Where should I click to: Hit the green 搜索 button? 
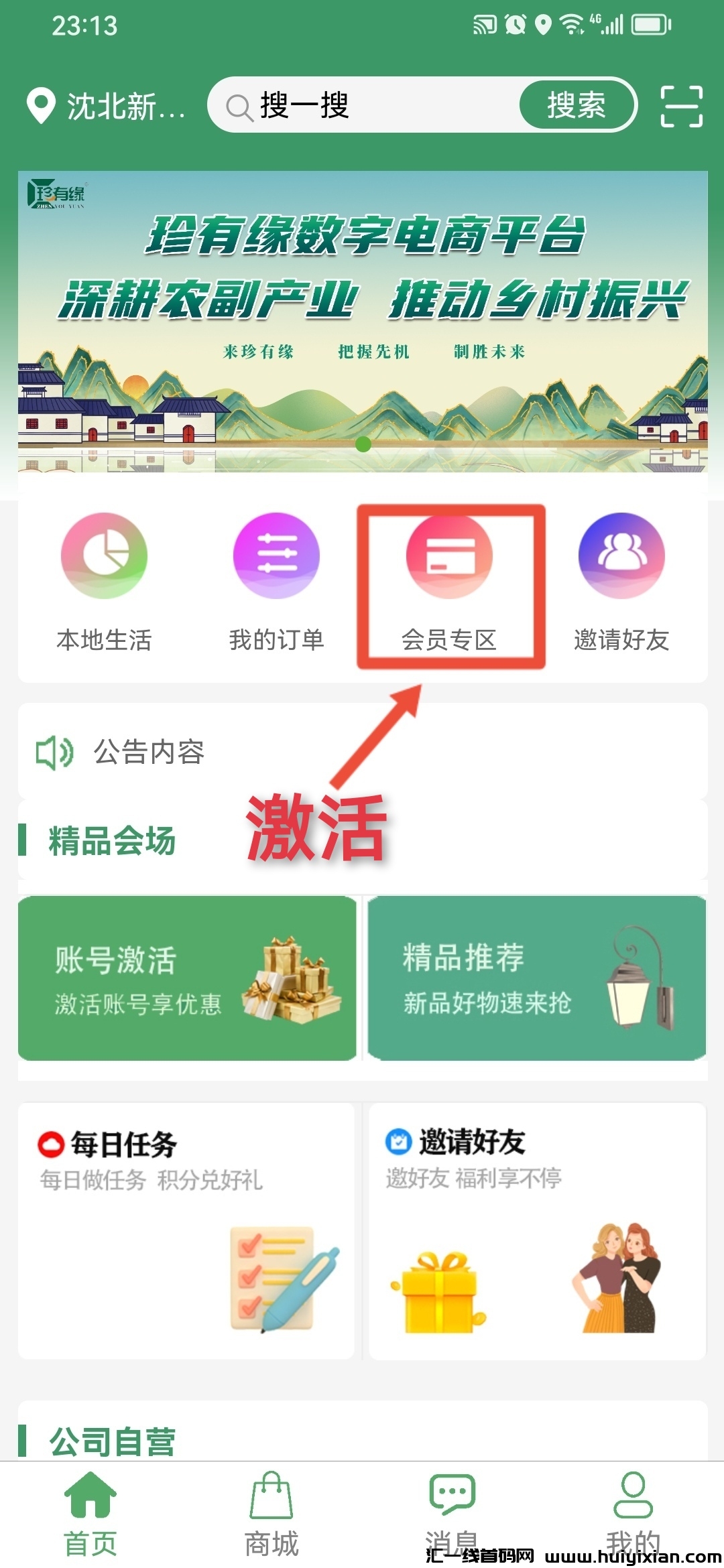[x=577, y=105]
